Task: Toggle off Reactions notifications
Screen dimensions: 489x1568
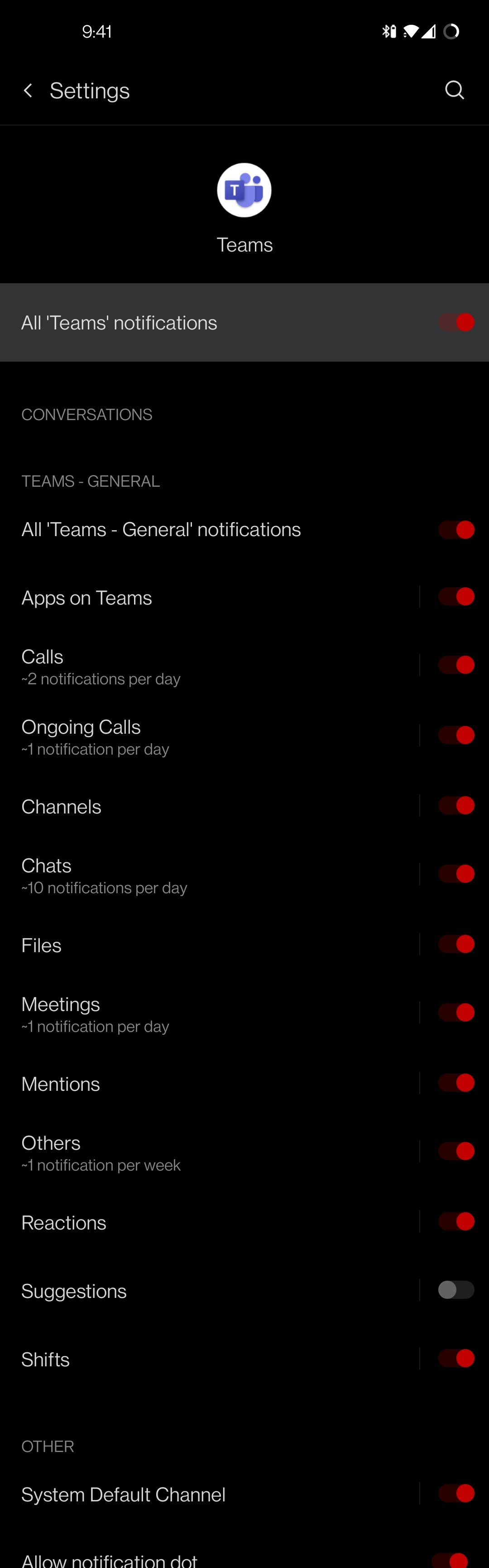Action: (455, 1222)
